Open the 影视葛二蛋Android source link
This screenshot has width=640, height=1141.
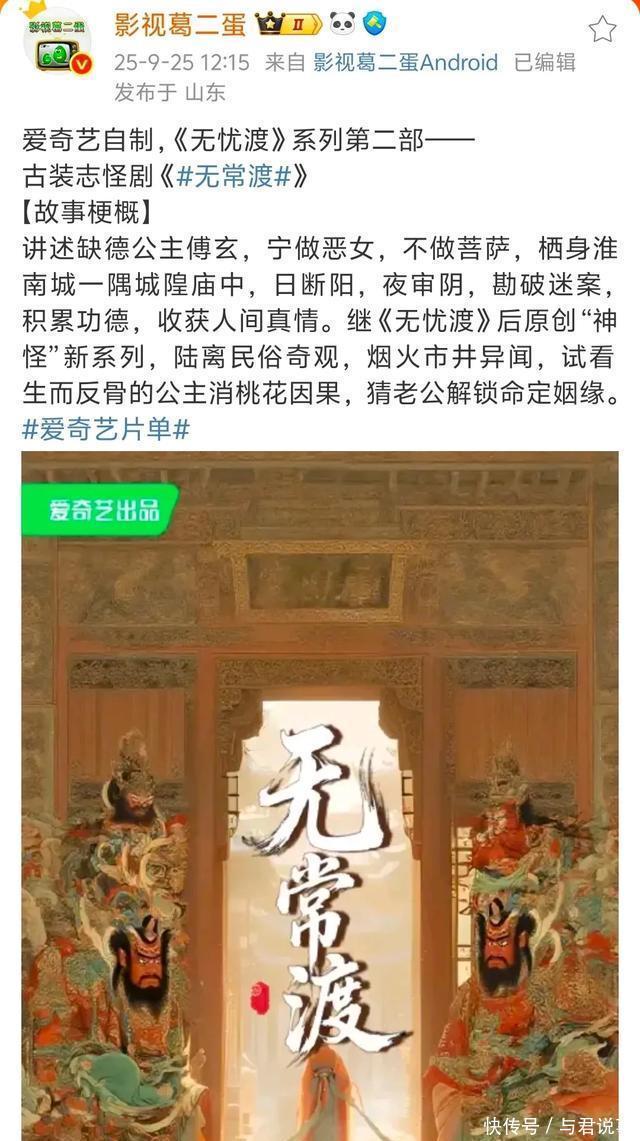406,63
